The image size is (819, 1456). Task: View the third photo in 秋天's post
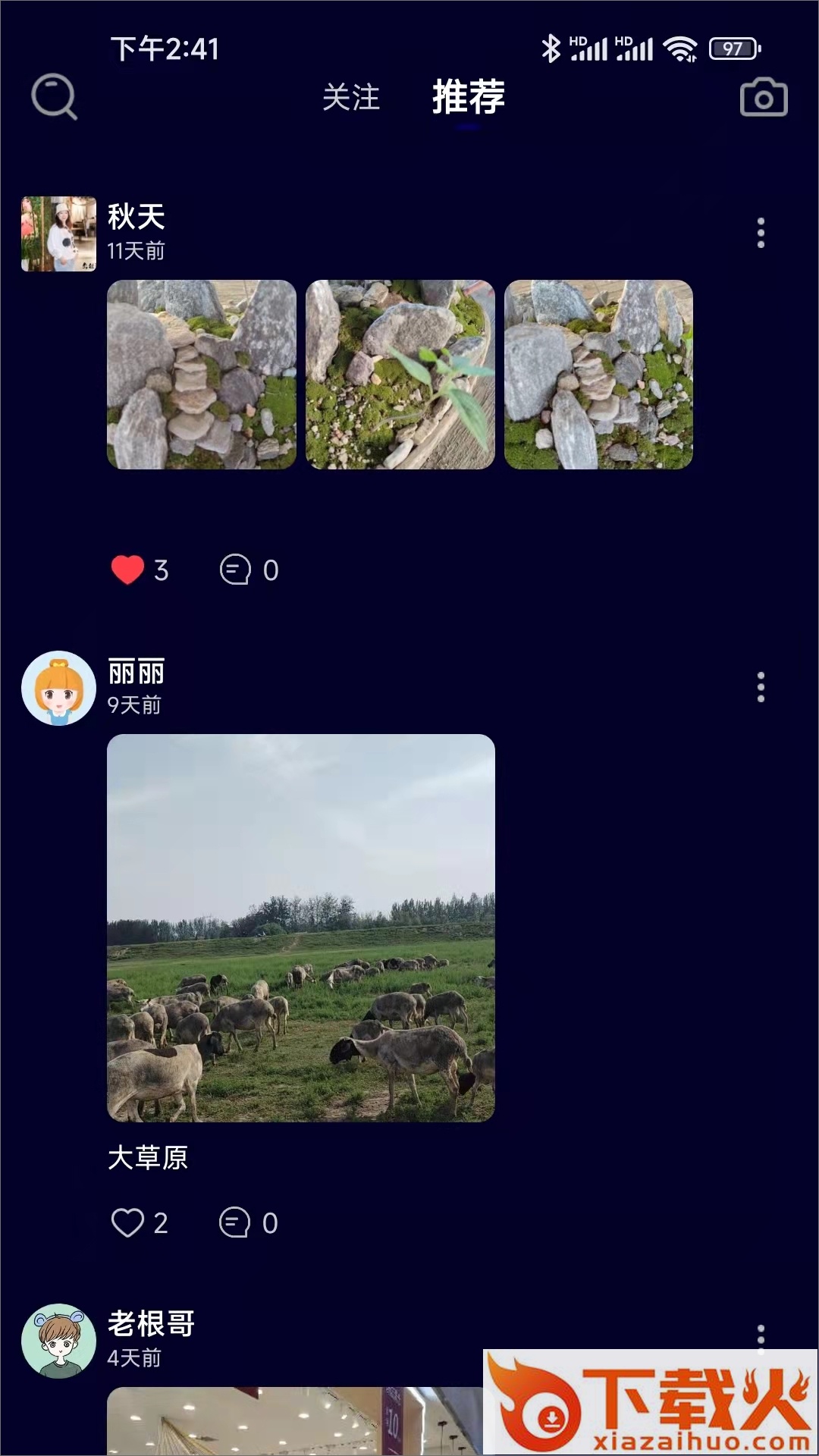tap(598, 375)
